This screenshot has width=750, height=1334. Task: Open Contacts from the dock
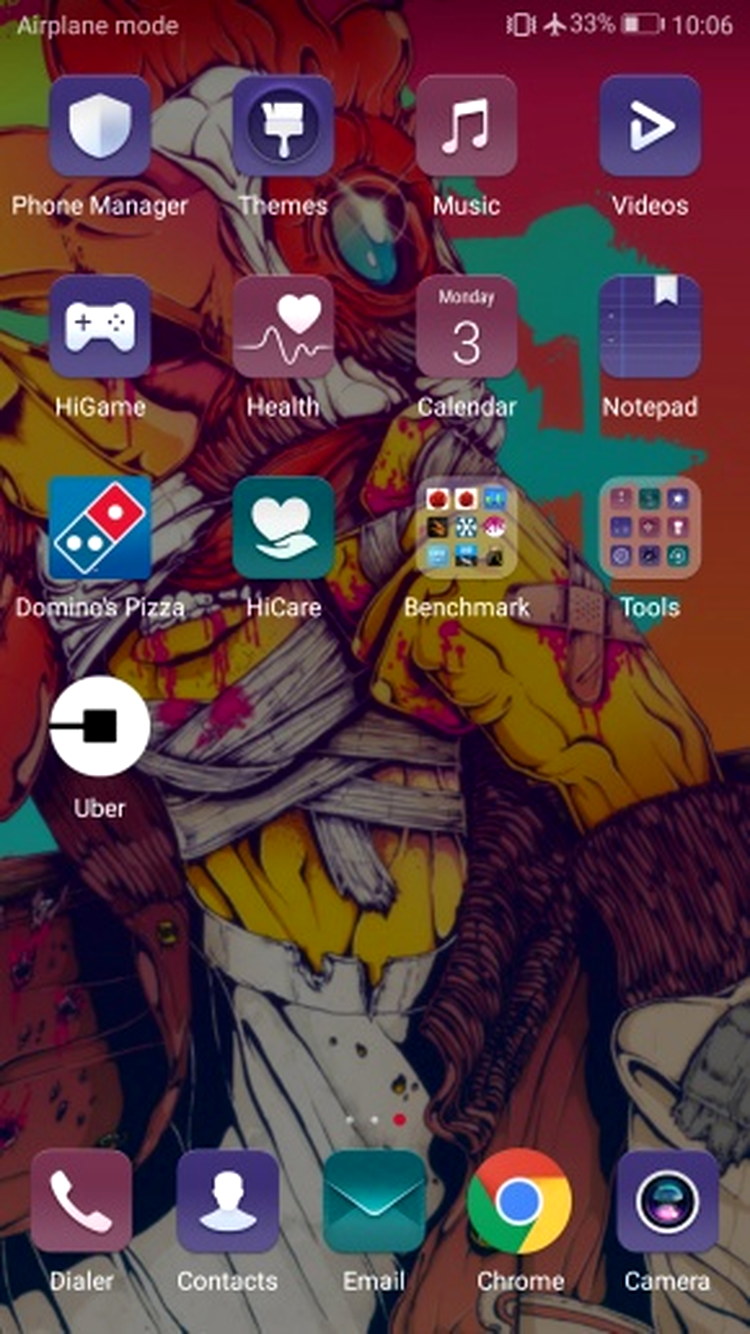[x=227, y=1201]
